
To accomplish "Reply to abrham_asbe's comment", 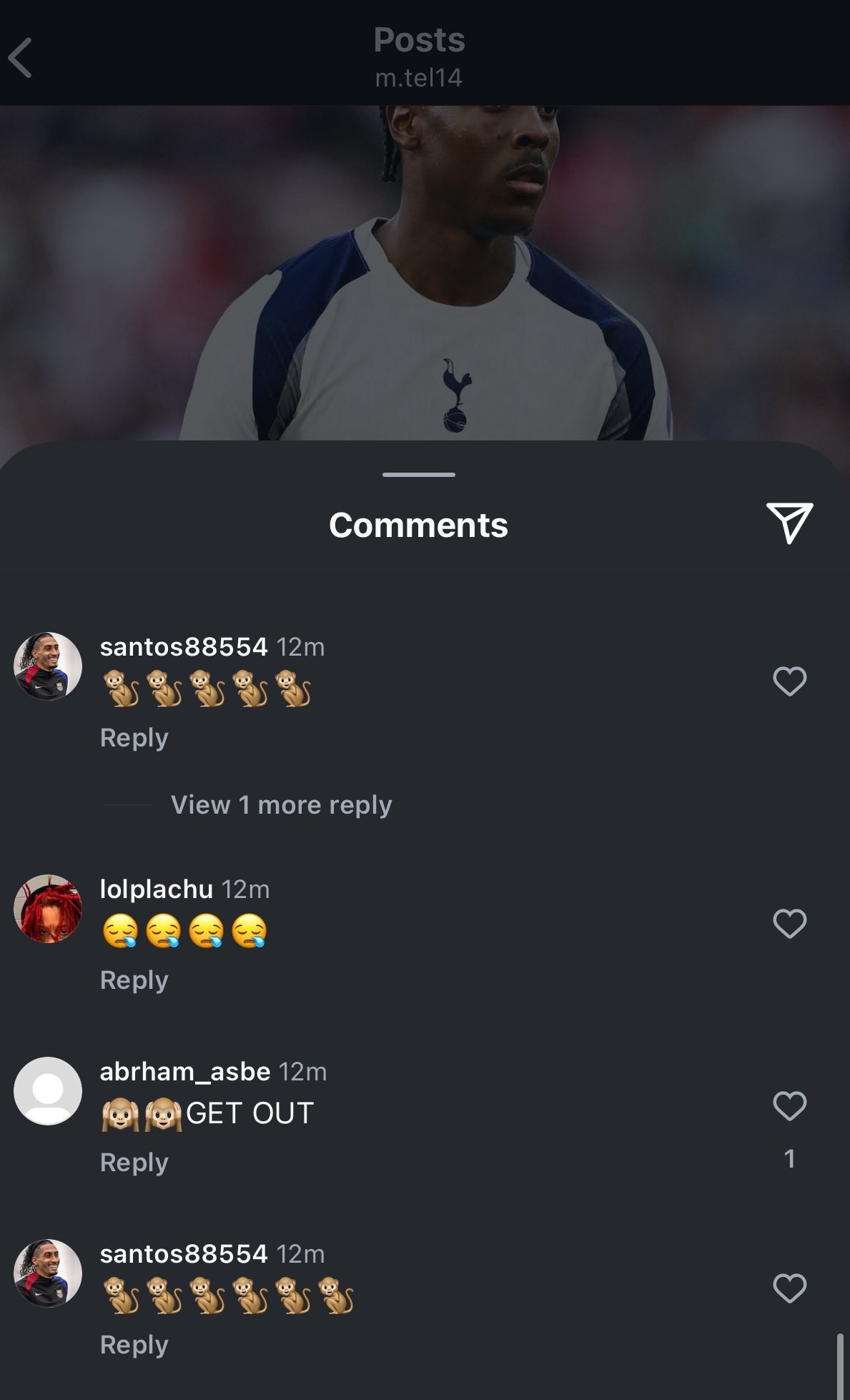I will [x=134, y=1162].
